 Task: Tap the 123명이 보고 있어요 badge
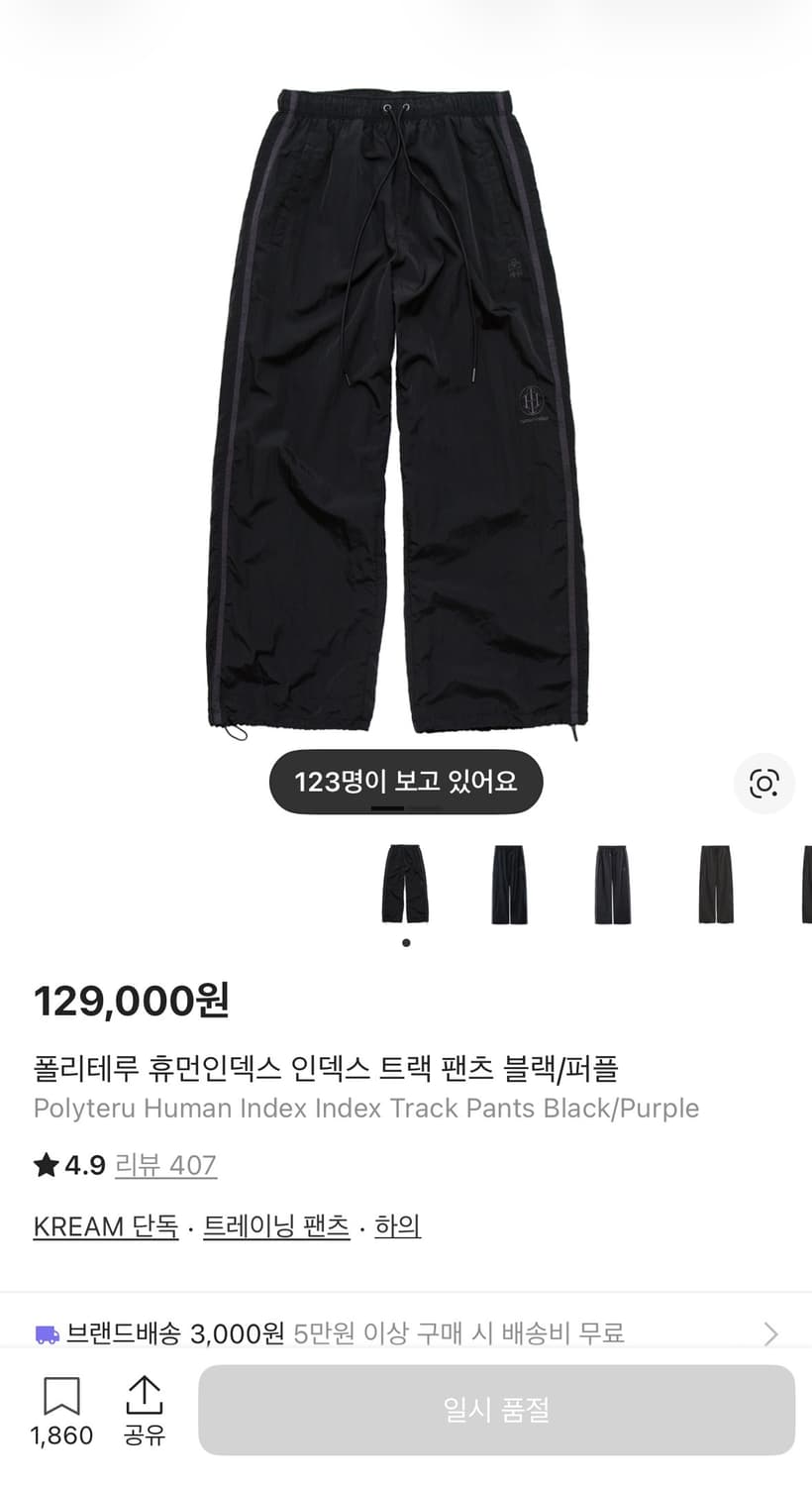(x=405, y=781)
